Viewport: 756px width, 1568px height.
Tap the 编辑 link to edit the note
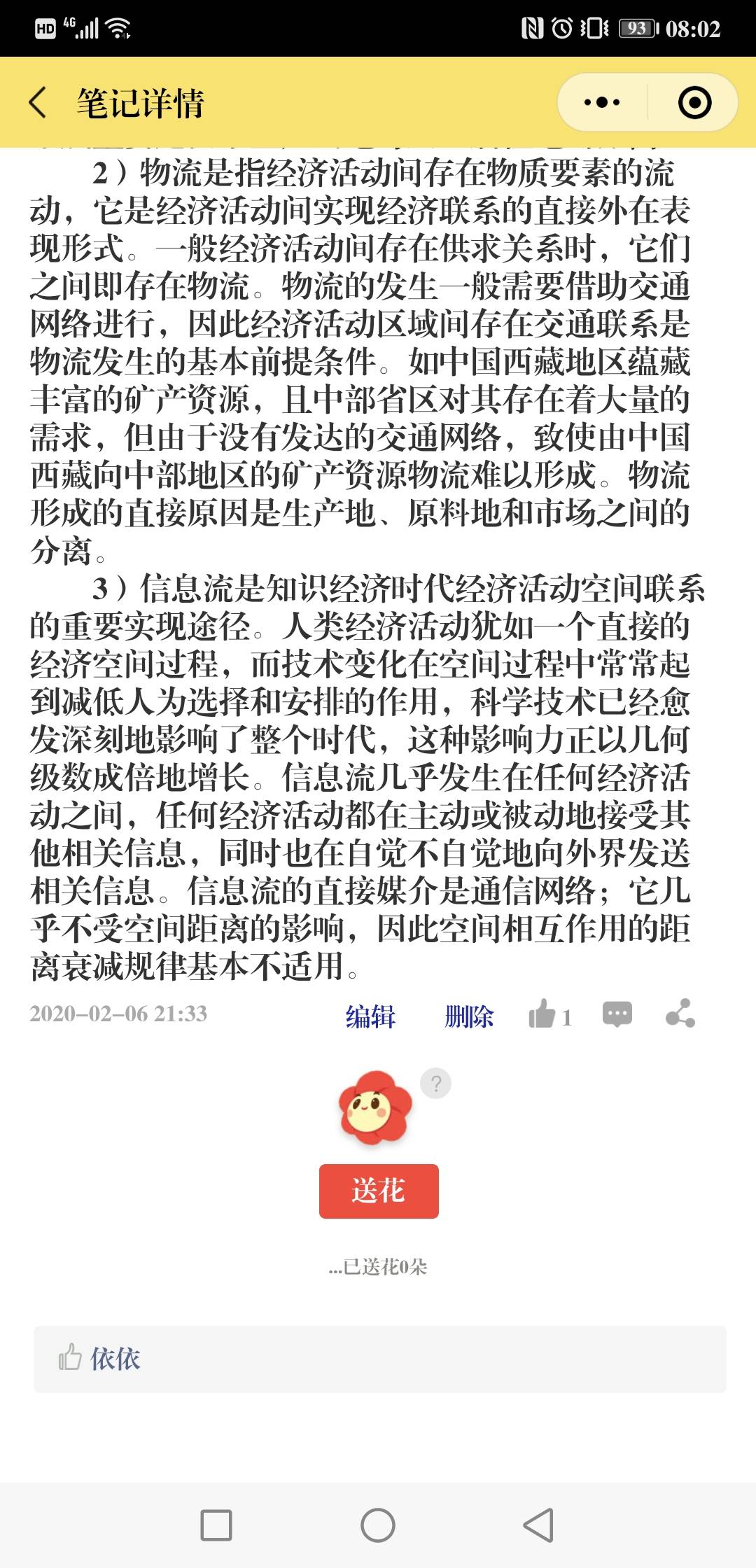(370, 1016)
